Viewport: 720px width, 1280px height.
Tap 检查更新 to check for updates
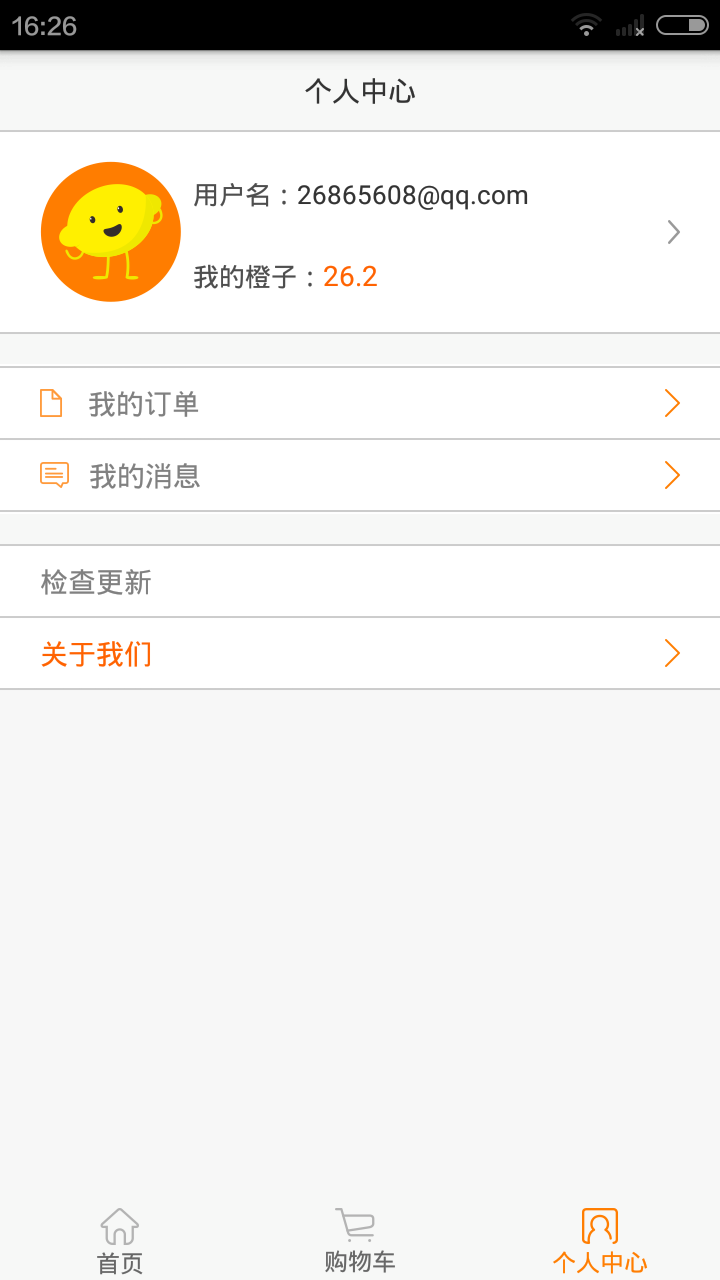(x=360, y=581)
